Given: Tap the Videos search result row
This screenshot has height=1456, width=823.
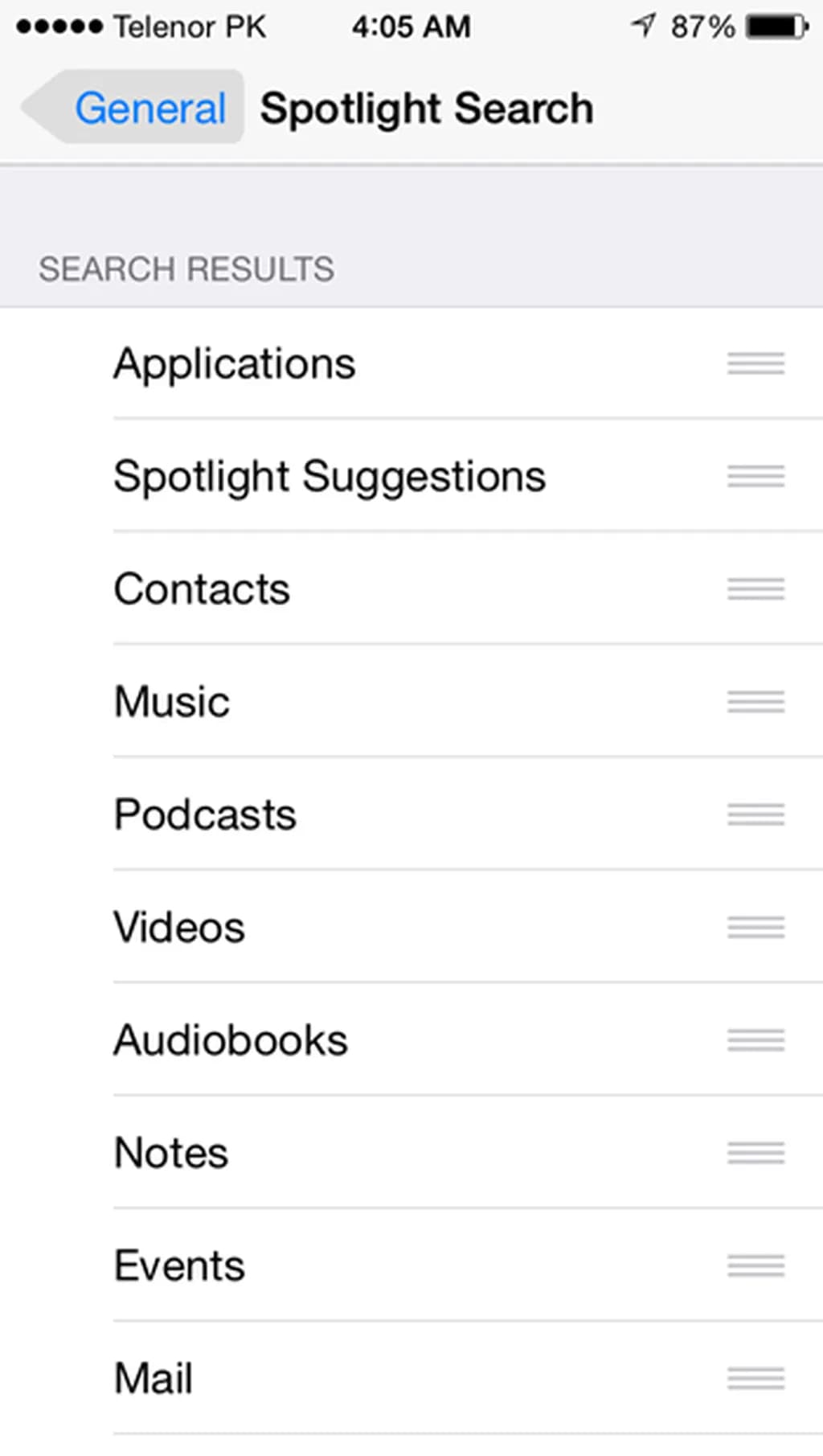Looking at the screenshot, I should pos(179,927).
